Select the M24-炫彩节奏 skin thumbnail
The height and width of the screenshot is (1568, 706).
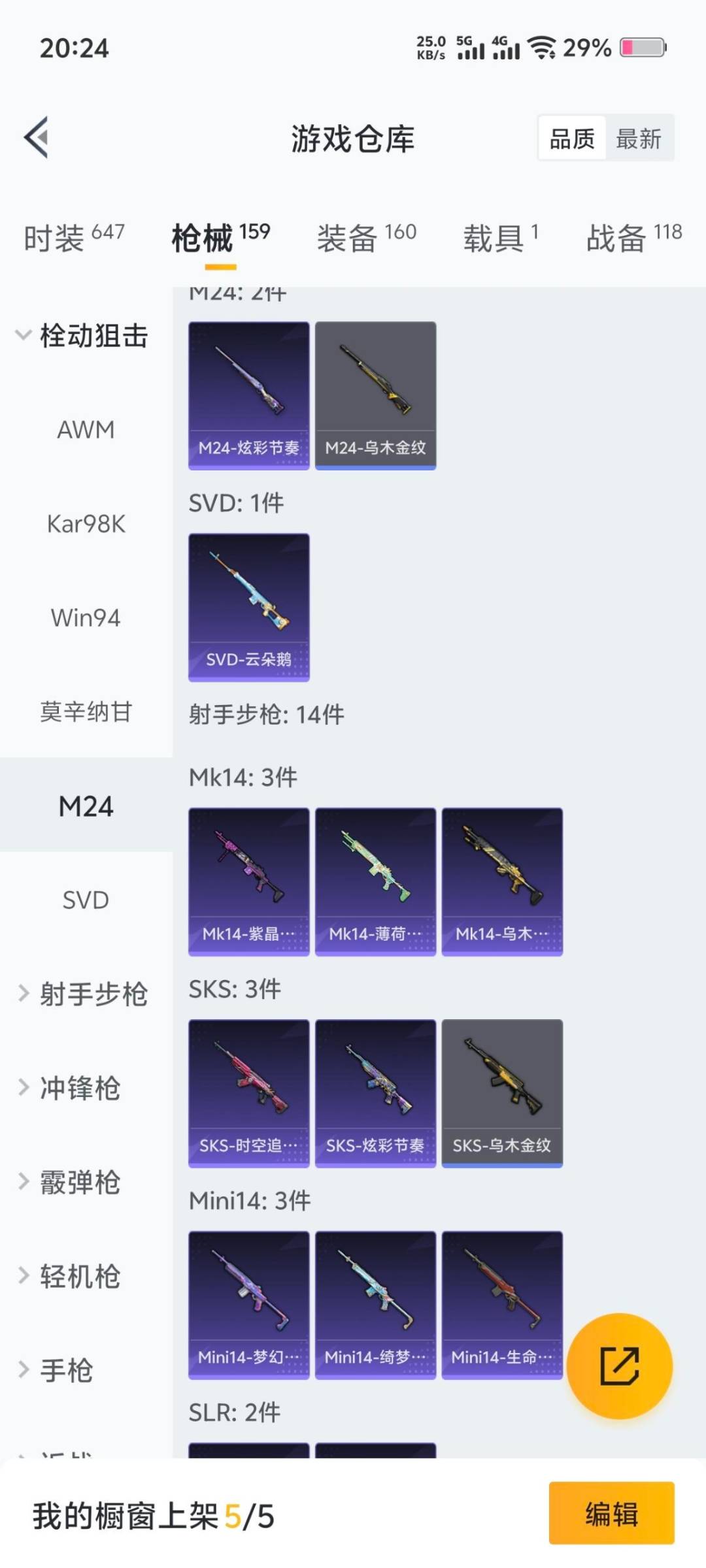click(248, 392)
